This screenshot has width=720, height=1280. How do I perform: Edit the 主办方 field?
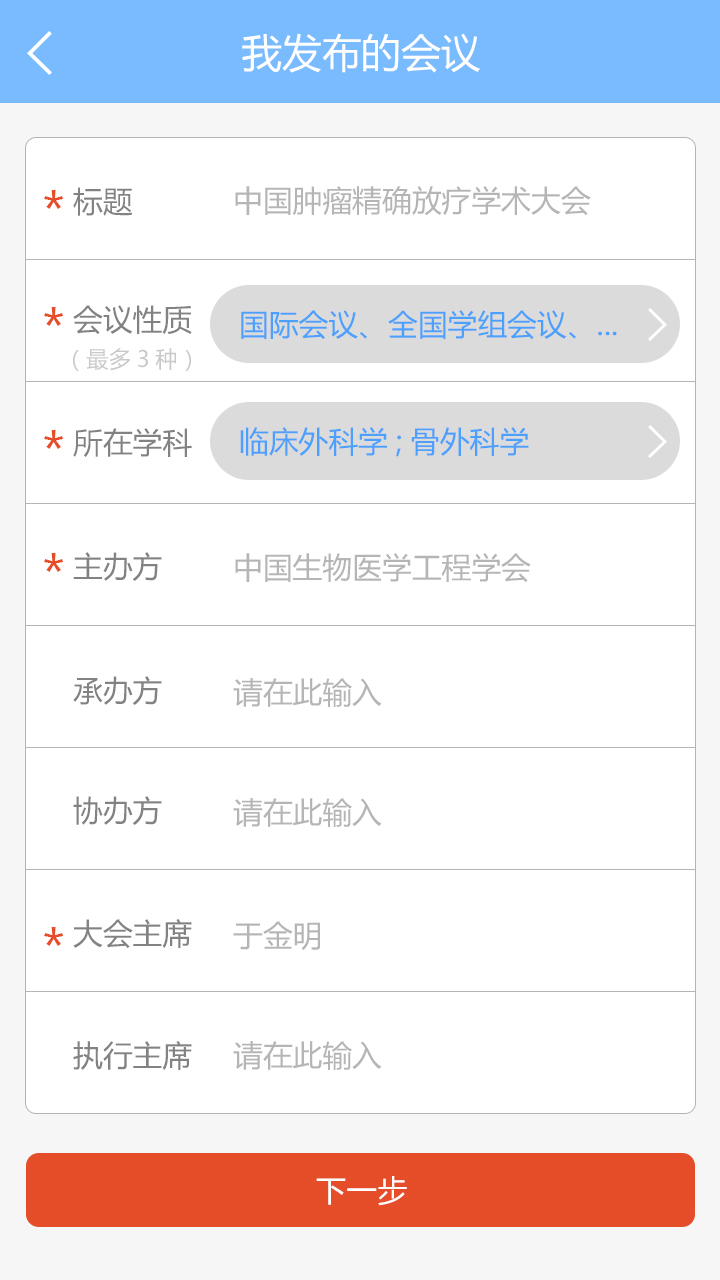[450, 568]
